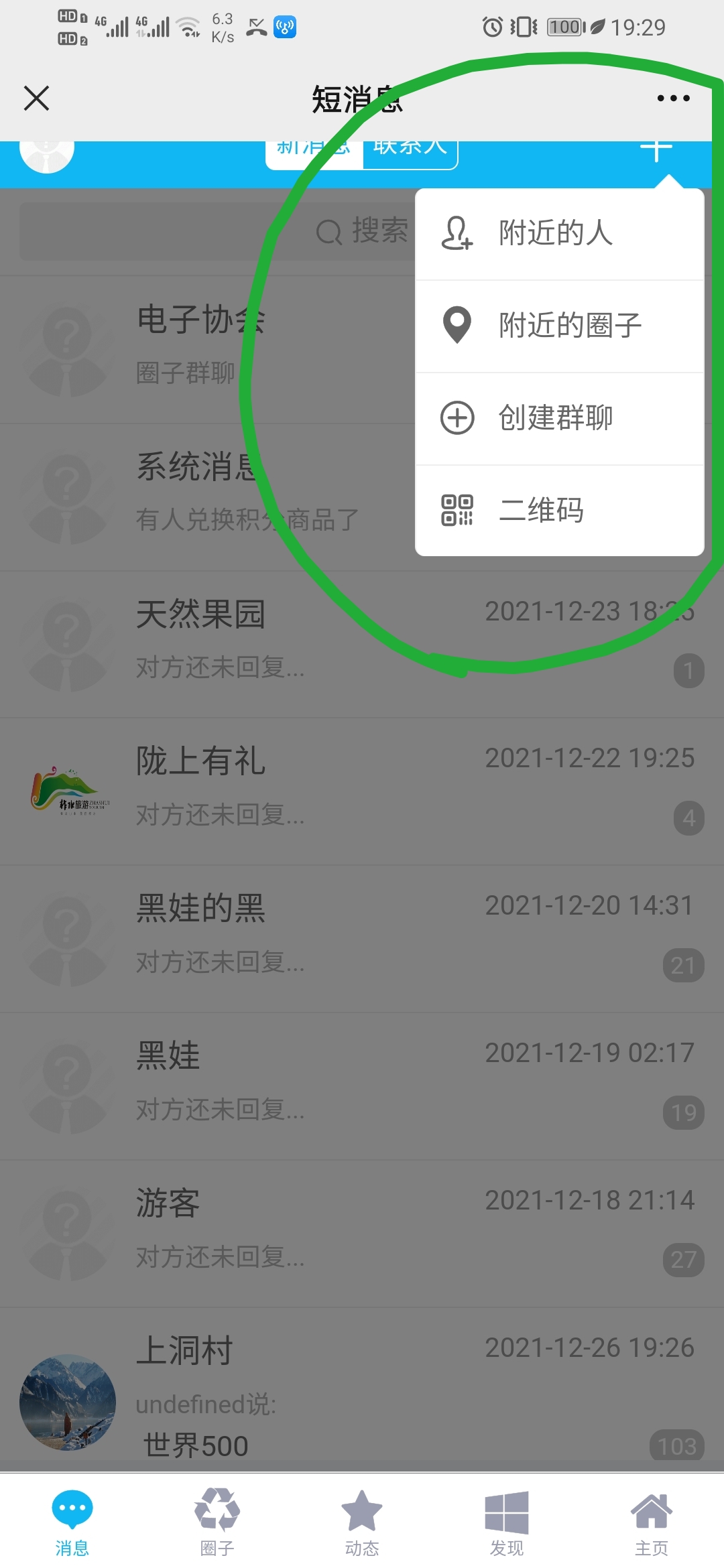Tap the plus icon in the header
The height and width of the screenshot is (1568, 724).
pos(656,150)
